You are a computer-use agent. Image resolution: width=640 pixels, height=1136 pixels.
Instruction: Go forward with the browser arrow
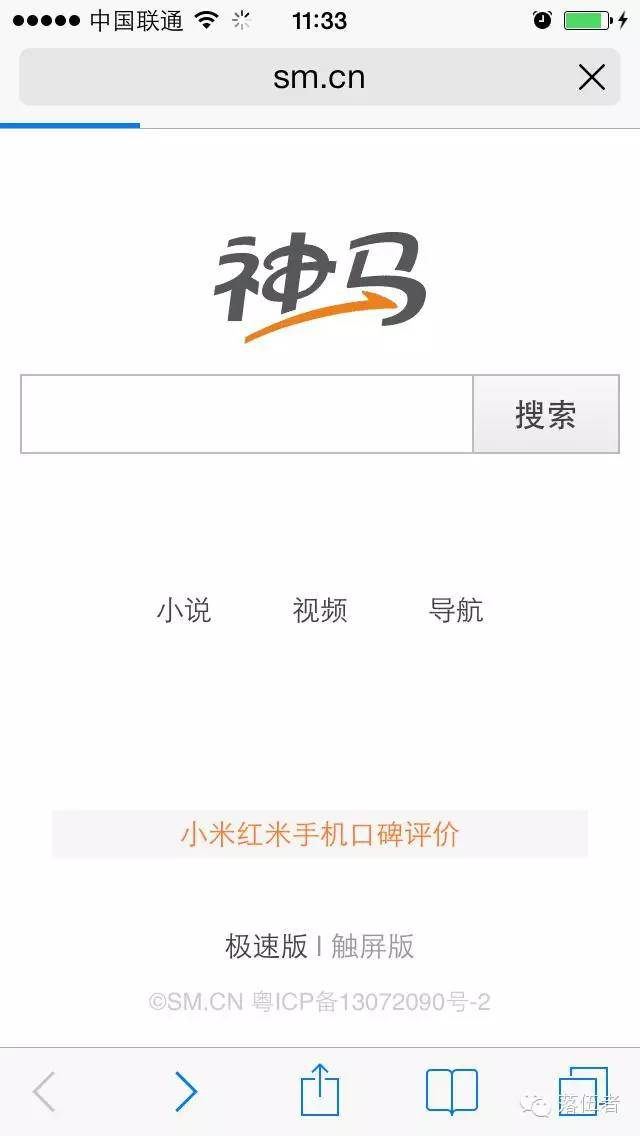click(x=186, y=1091)
